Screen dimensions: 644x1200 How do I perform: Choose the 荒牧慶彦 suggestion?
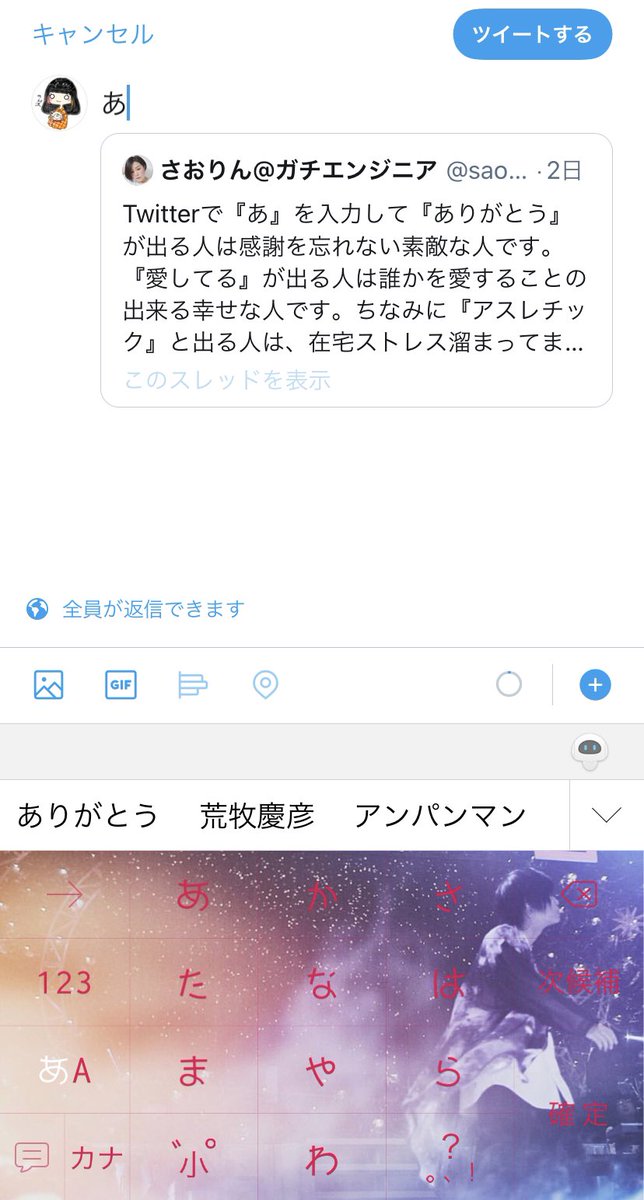coord(257,816)
